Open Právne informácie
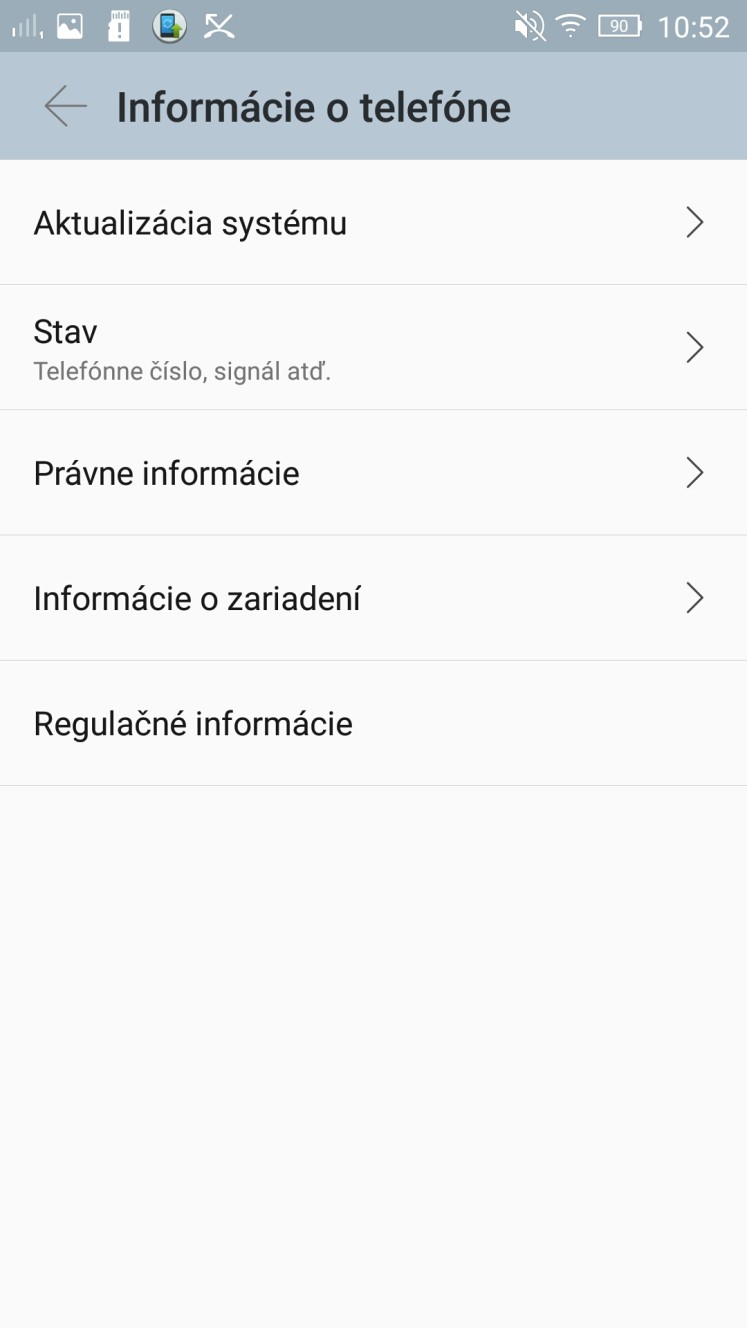747x1328 pixels. [x=373, y=472]
